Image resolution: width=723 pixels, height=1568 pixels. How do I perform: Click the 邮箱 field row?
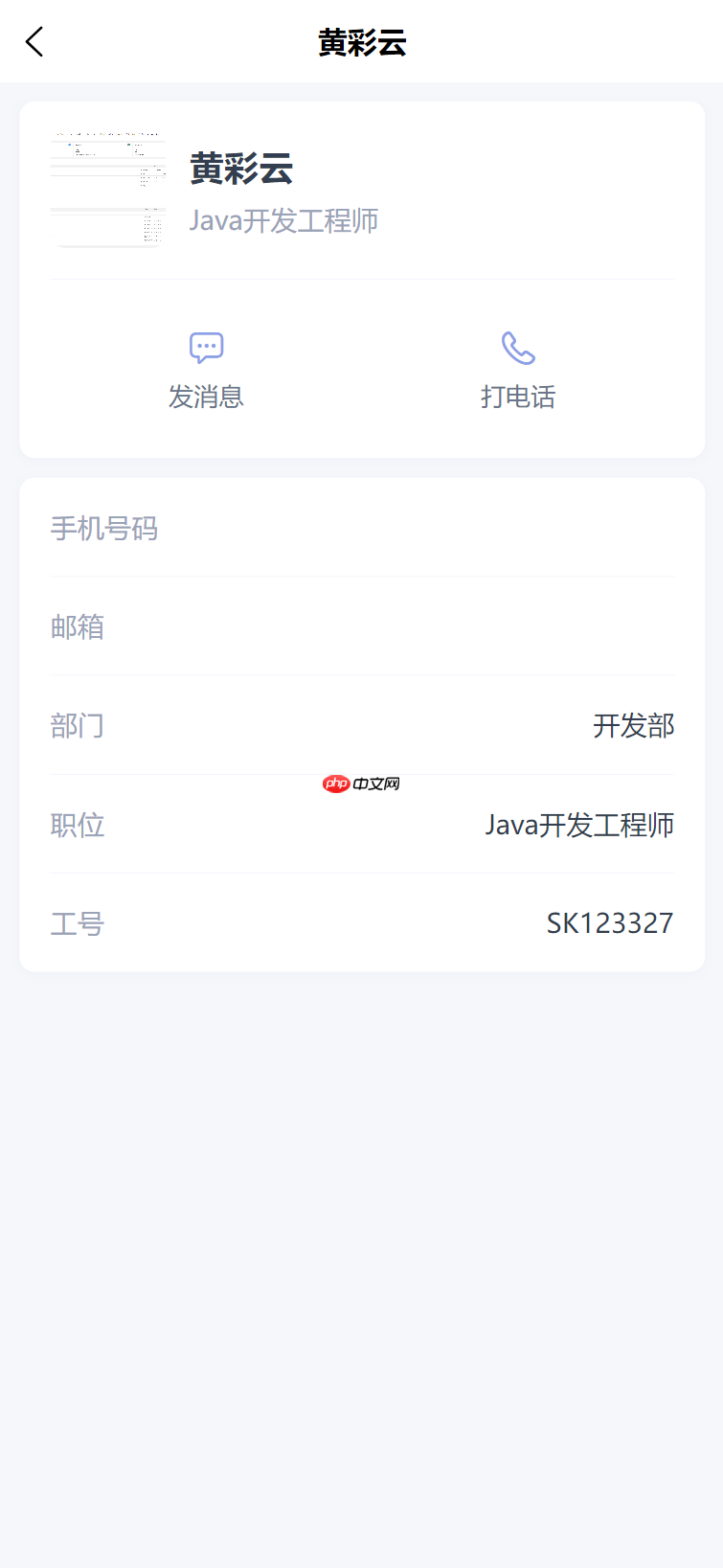(x=361, y=627)
